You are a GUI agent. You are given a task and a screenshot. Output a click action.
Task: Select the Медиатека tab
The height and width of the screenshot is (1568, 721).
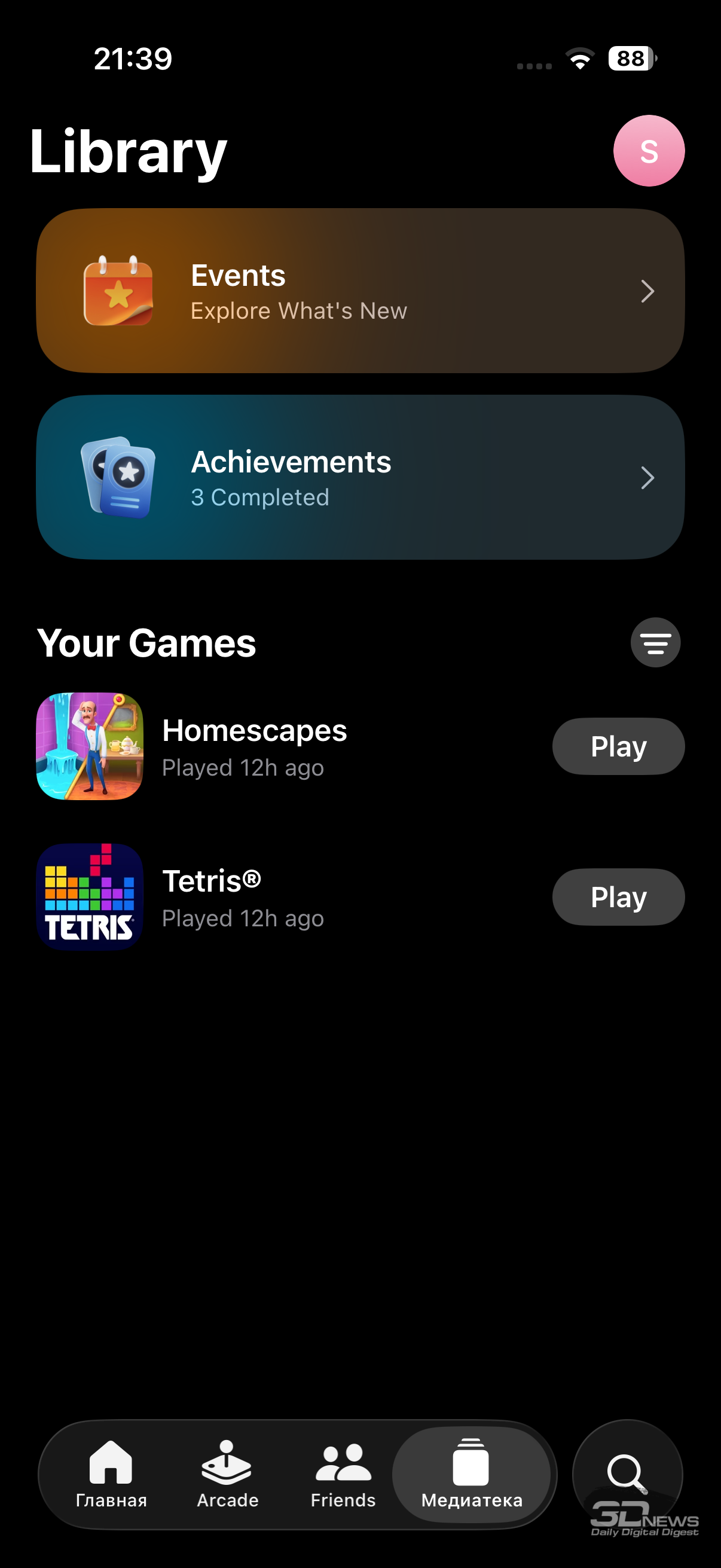coord(472,1474)
